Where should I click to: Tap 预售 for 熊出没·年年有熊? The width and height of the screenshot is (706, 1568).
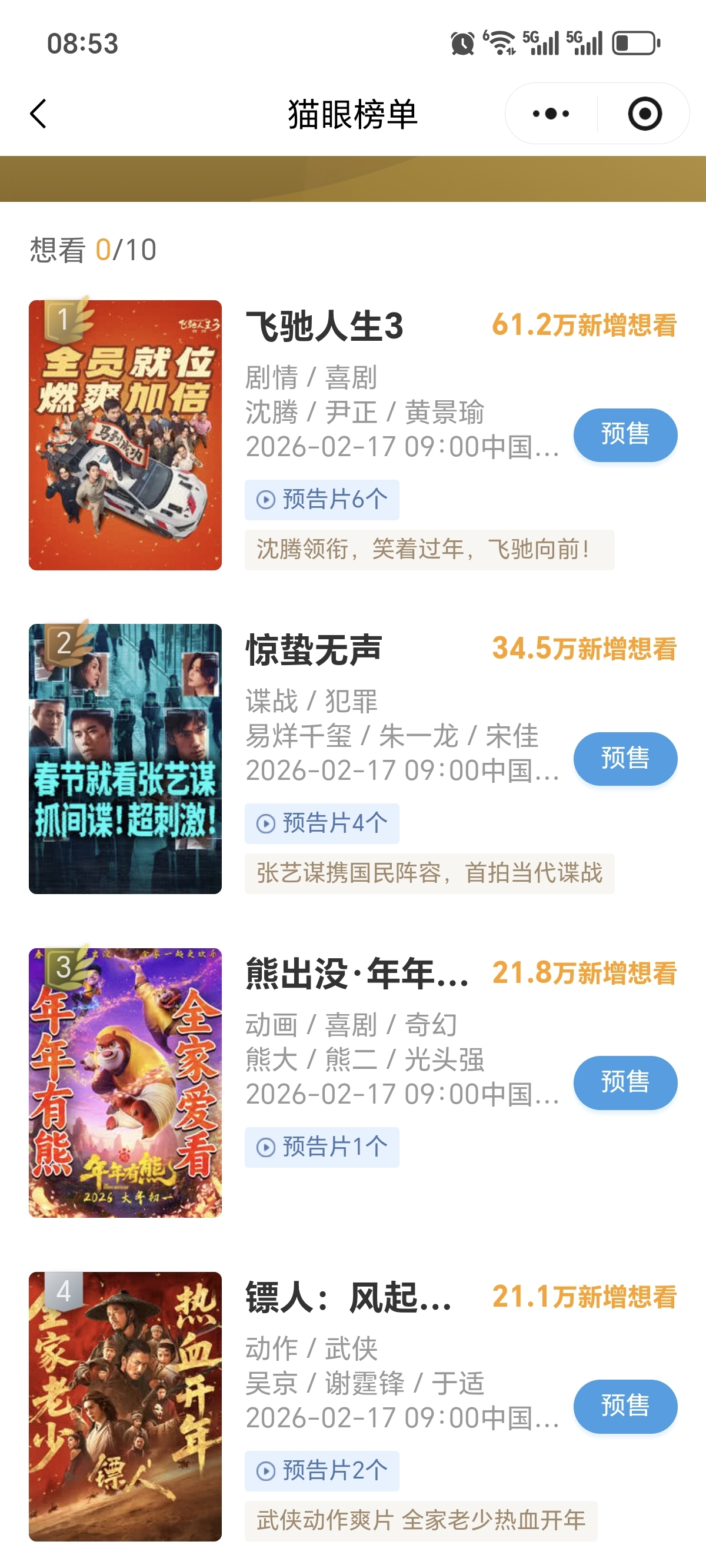(625, 1082)
